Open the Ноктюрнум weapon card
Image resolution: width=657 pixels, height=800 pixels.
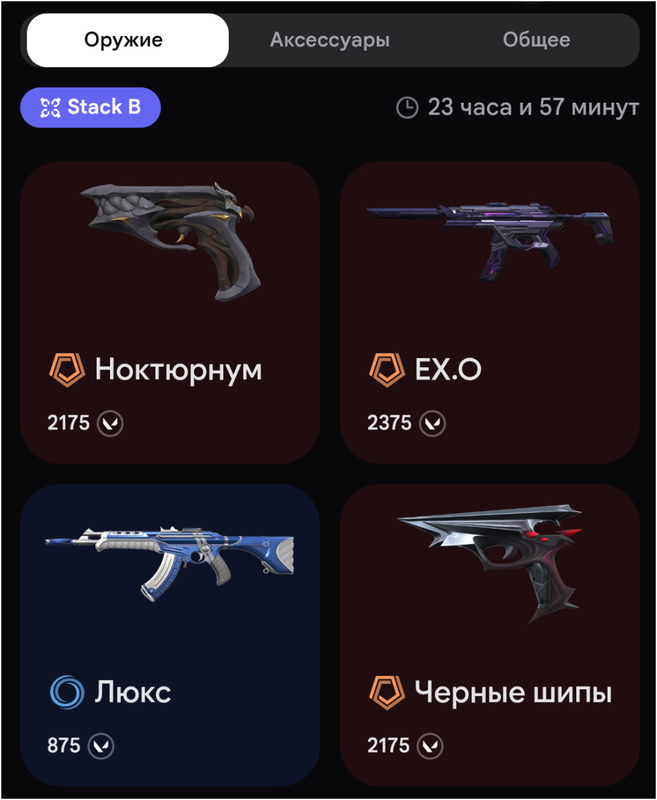click(x=170, y=312)
